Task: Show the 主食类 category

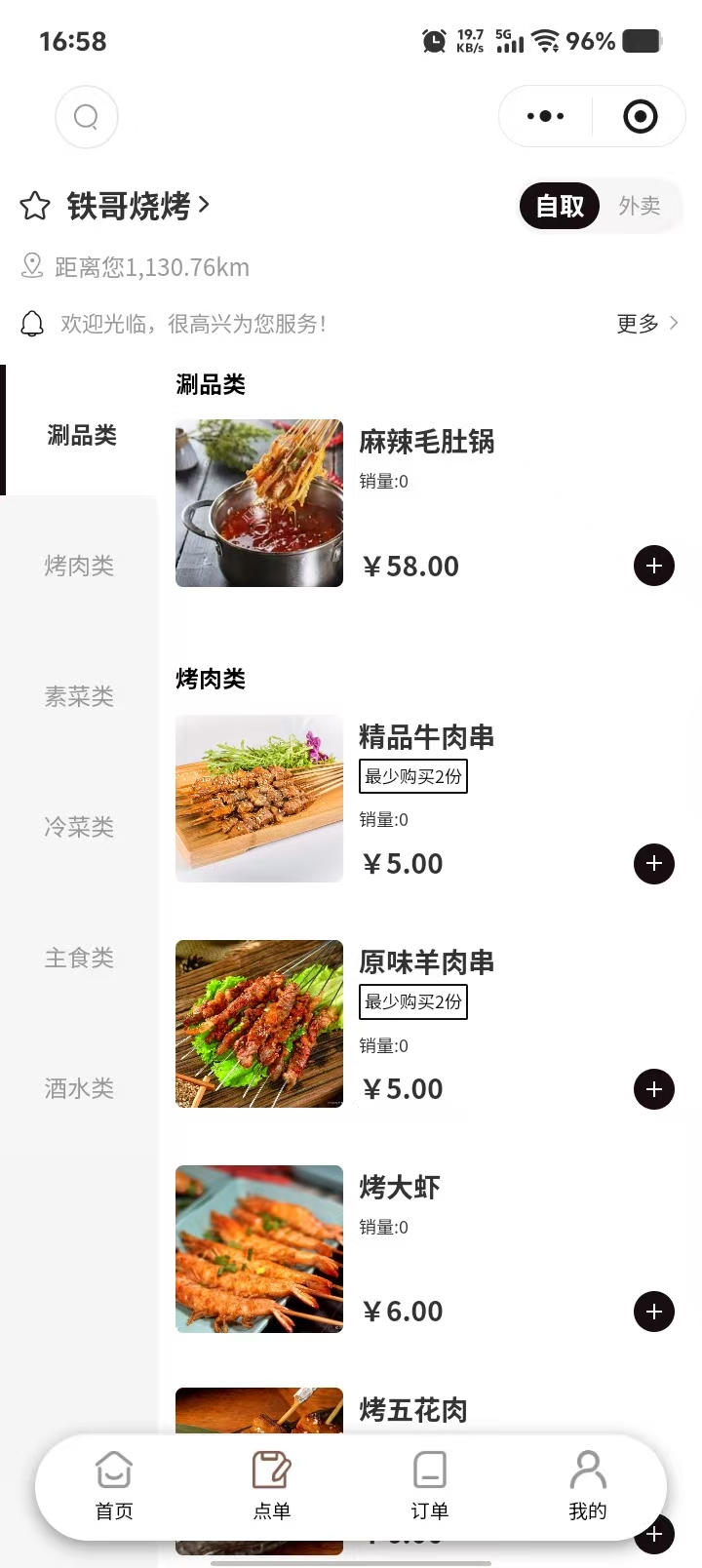Action: (x=79, y=958)
